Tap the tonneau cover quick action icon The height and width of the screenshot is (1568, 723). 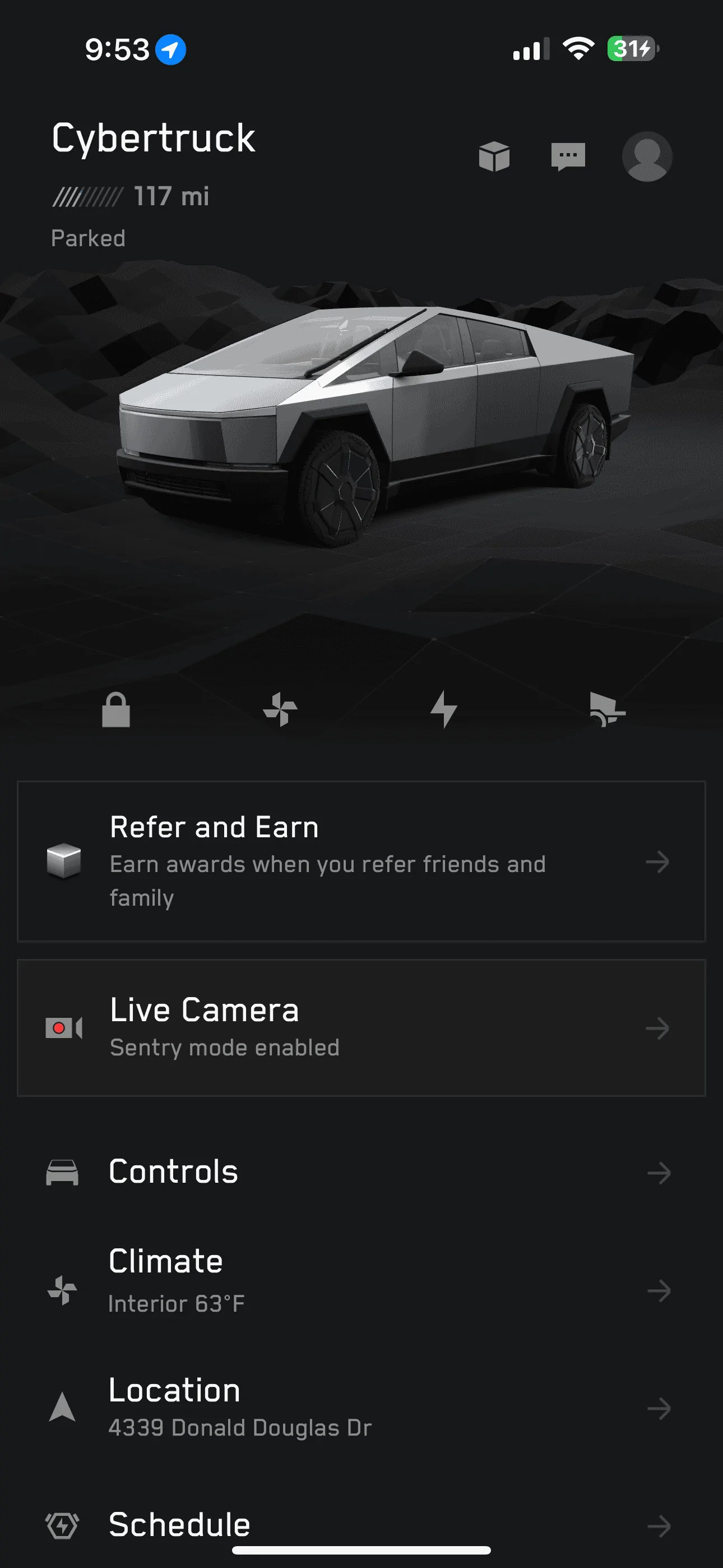607,709
